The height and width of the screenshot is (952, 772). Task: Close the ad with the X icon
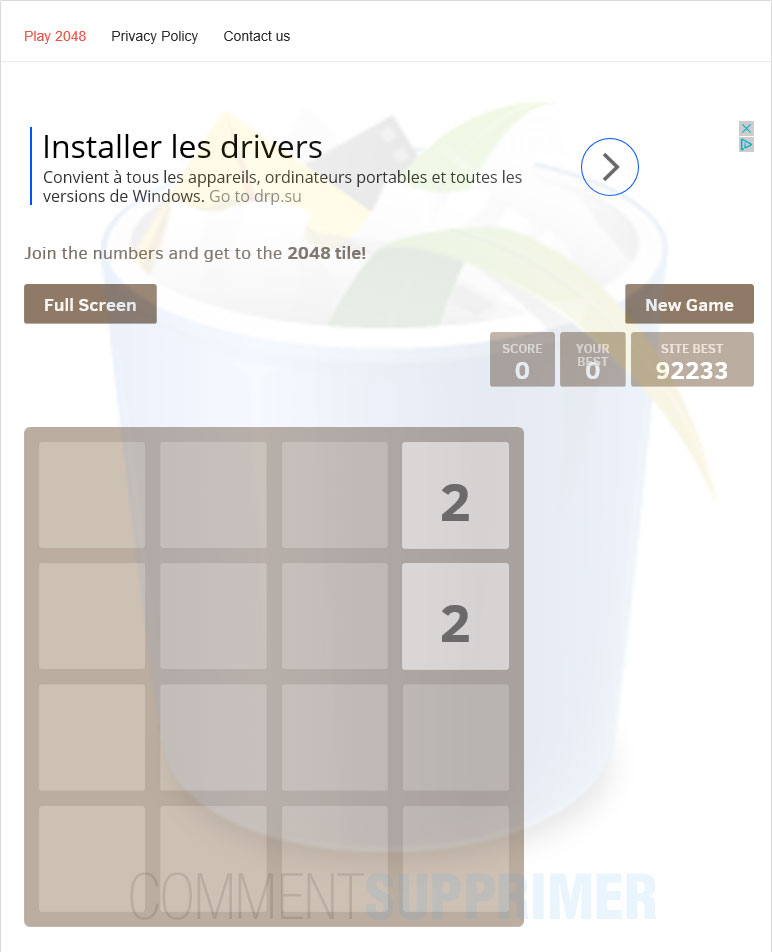pos(746,129)
